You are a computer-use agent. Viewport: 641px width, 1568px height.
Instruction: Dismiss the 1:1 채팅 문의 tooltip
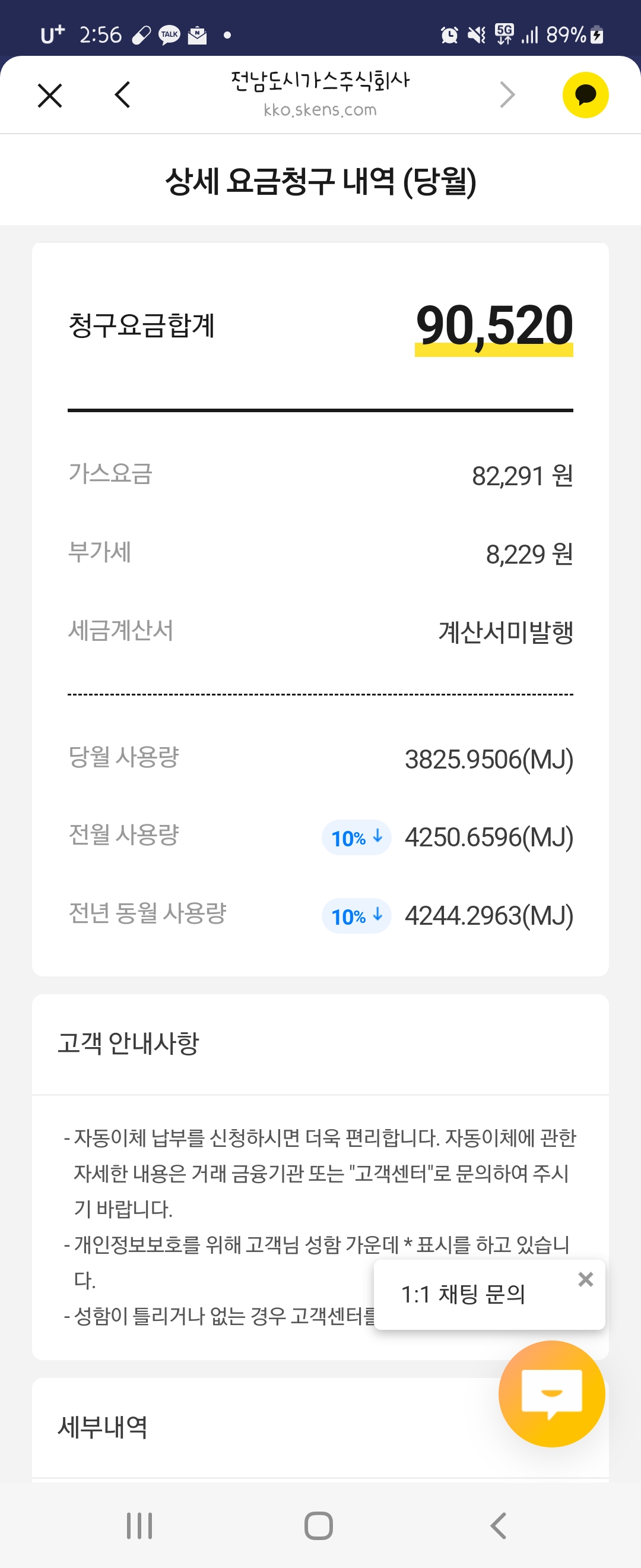pyautogui.click(x=585, y=1279)
